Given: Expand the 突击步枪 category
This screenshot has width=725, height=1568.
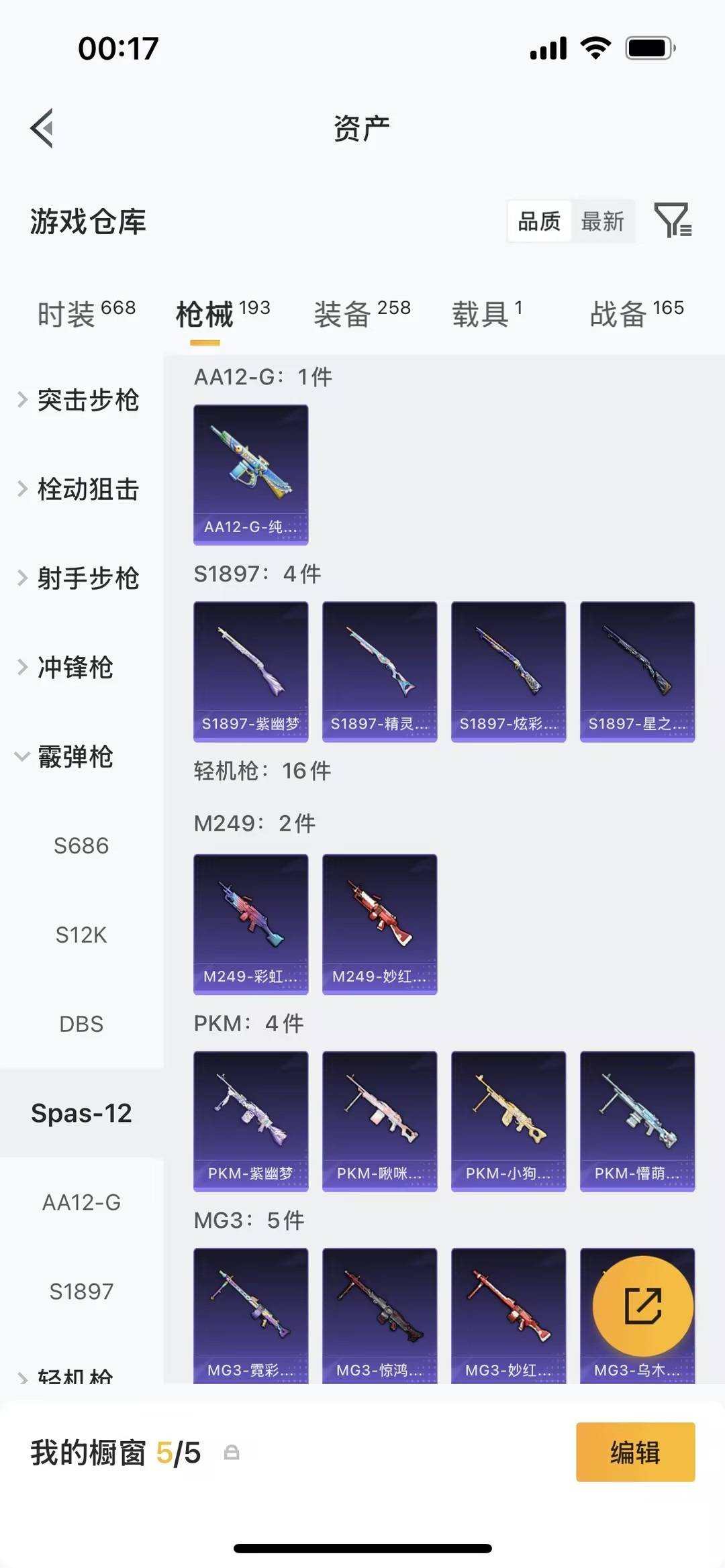Looking at the screenshot, I should [x=87, y=401].
